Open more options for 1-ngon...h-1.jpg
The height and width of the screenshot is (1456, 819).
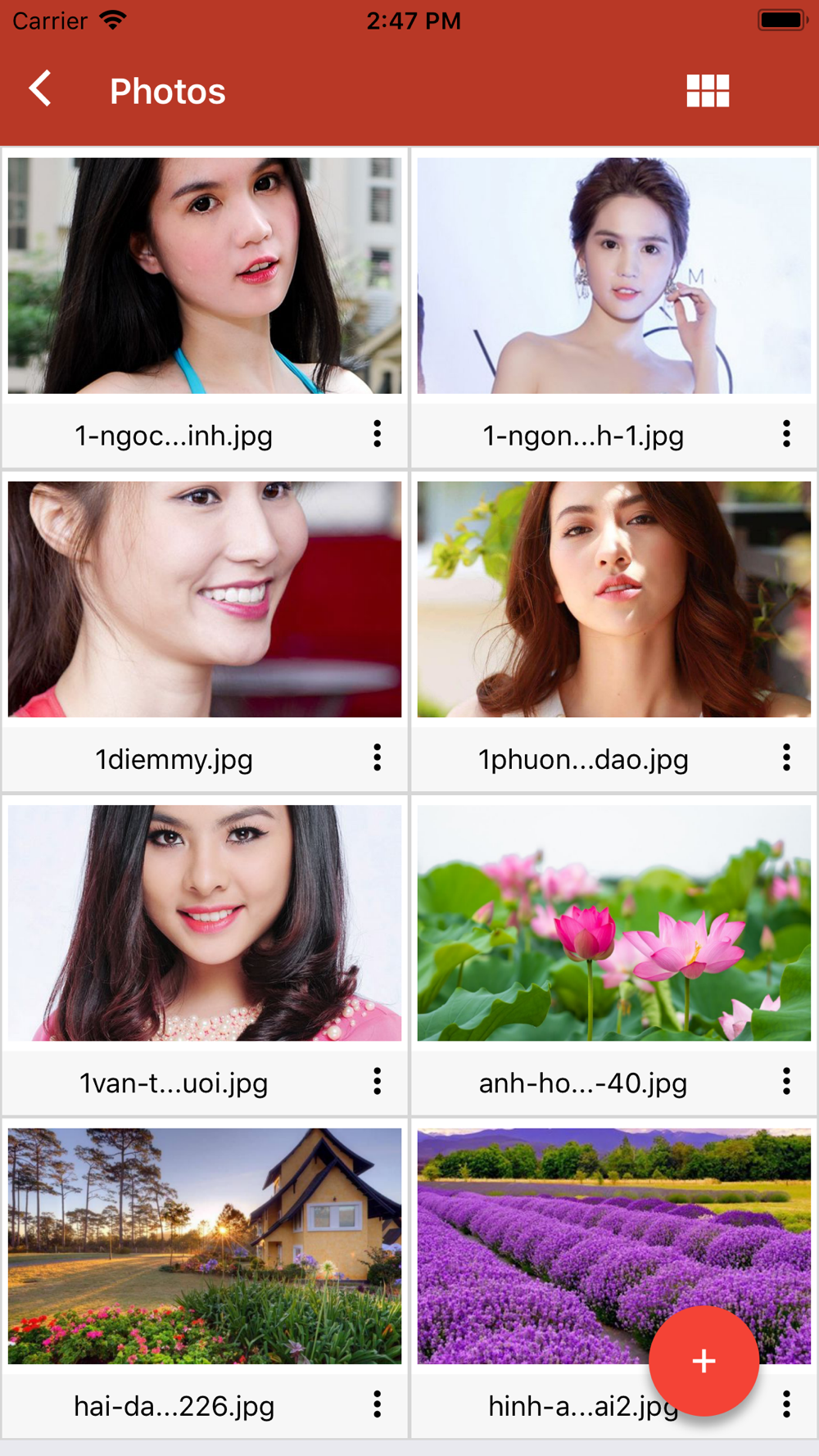tap(786, 434)
